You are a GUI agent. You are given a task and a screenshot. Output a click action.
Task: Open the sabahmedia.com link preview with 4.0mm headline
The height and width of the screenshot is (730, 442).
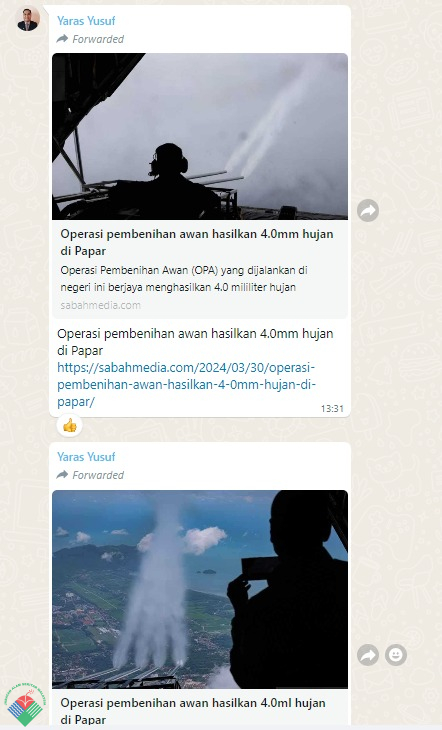coord(200,186)
